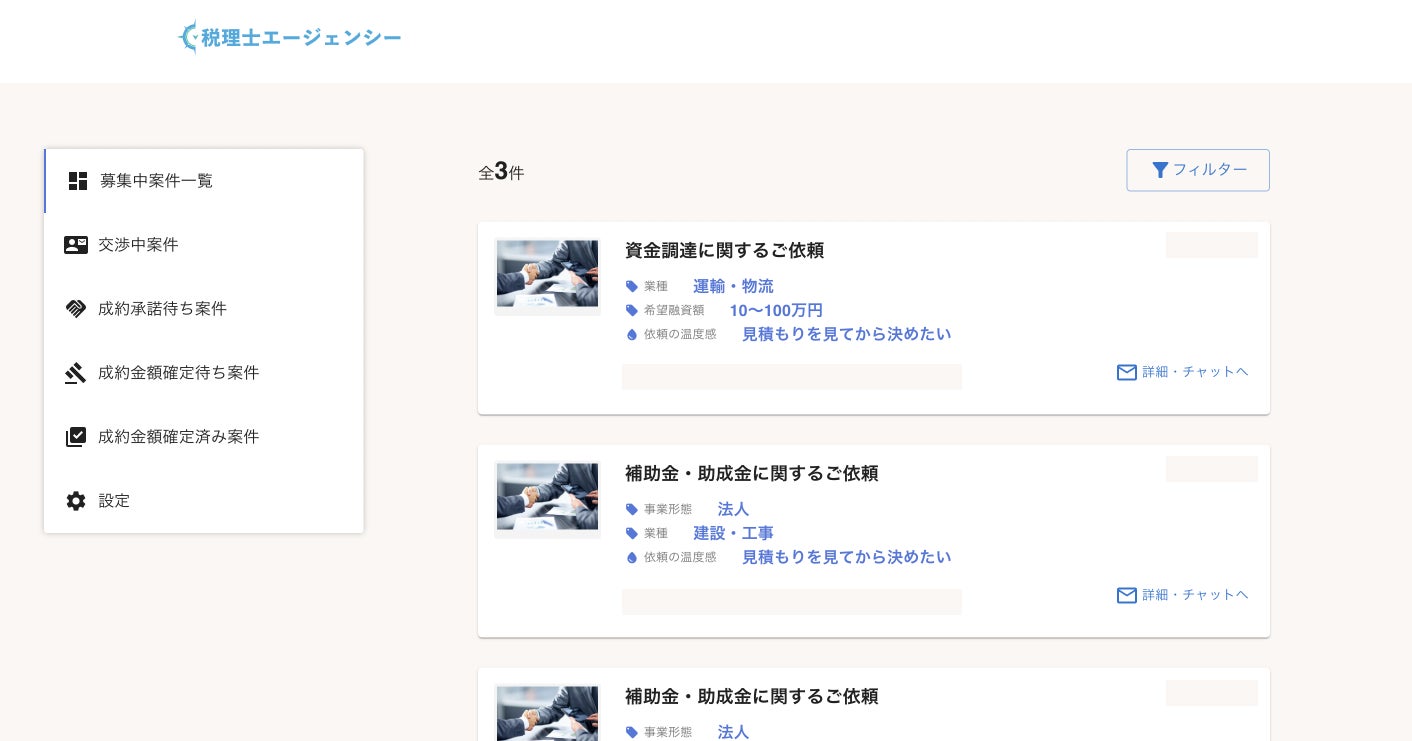The height and width of the screenshot is (741, 1412).
Task: Open 設定 settings
Action: point(114,501)
